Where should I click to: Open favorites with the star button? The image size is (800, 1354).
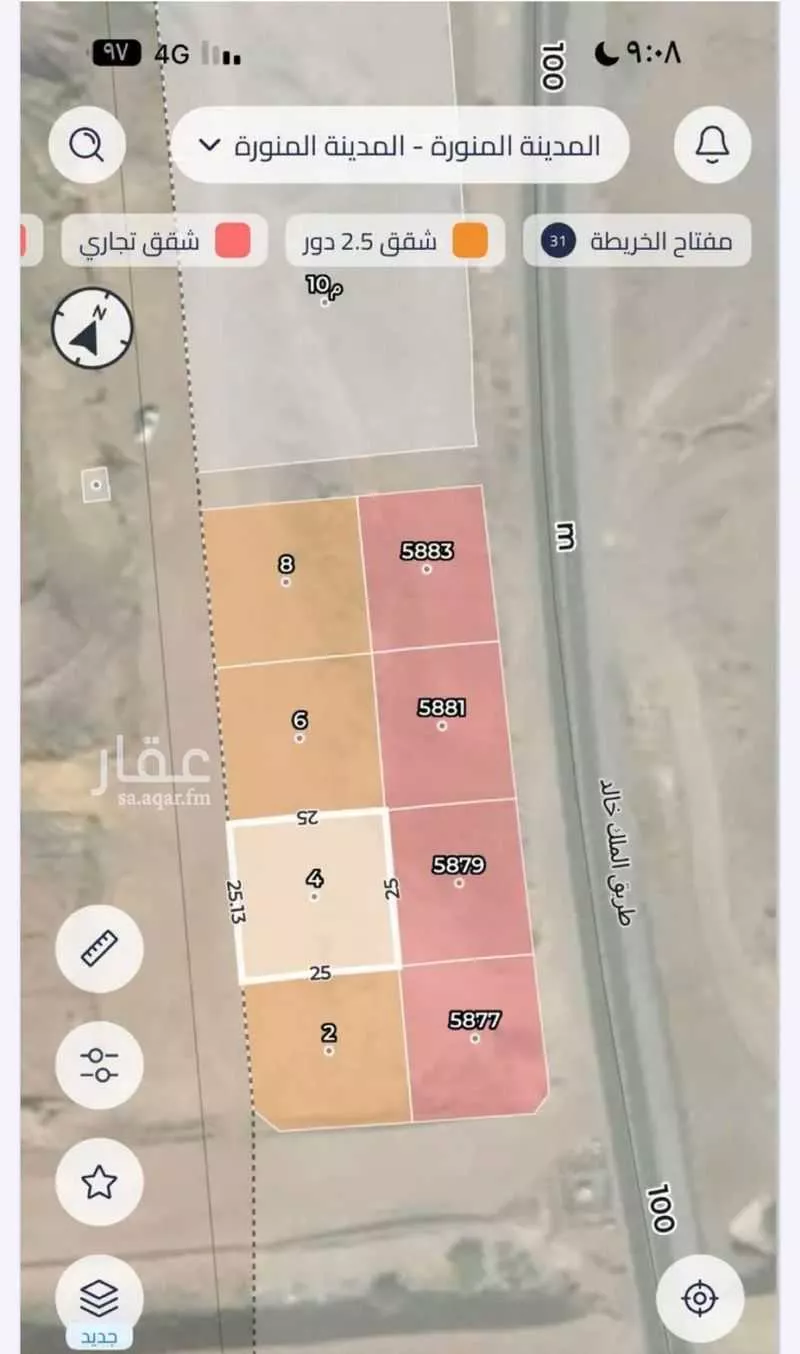click(100, 1182)
